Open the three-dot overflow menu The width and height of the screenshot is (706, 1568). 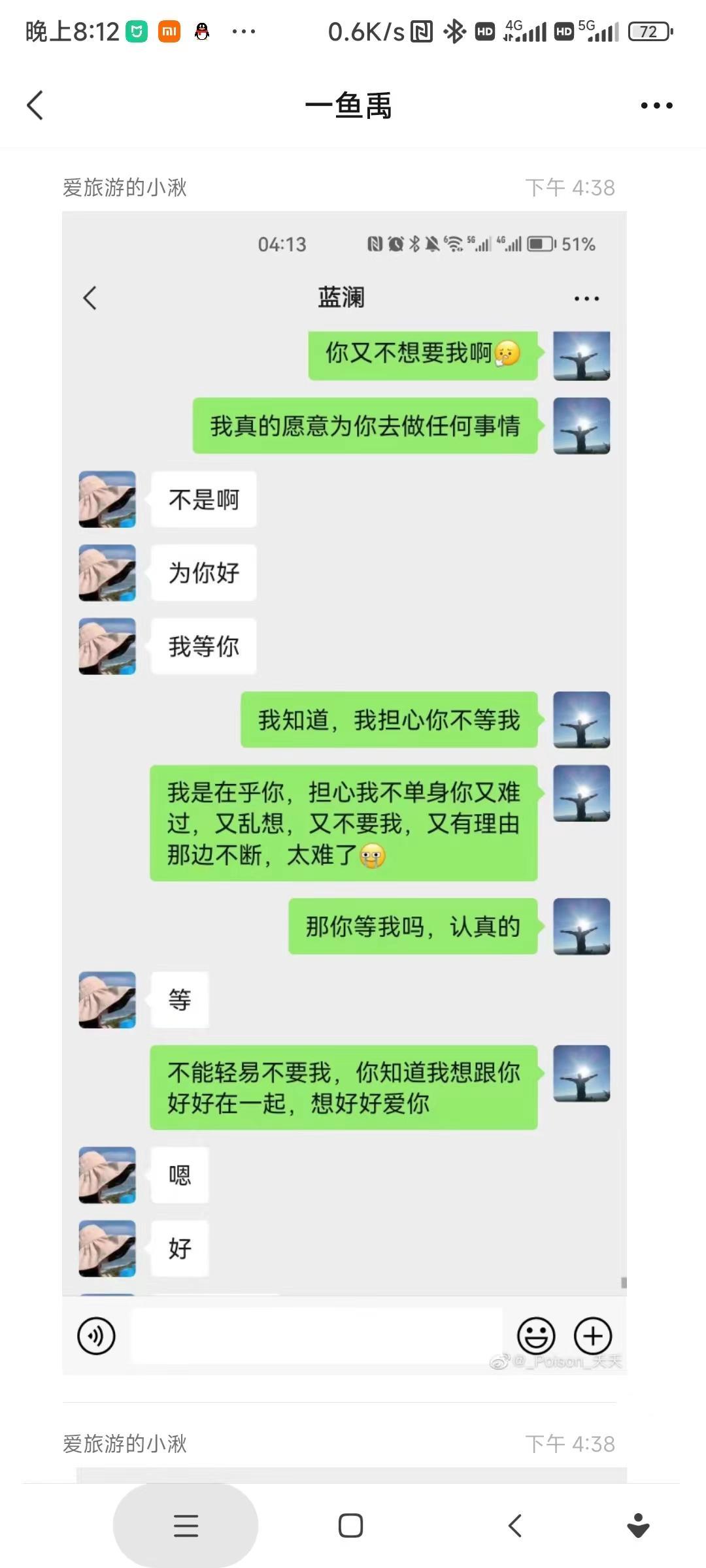pos(656,105)
